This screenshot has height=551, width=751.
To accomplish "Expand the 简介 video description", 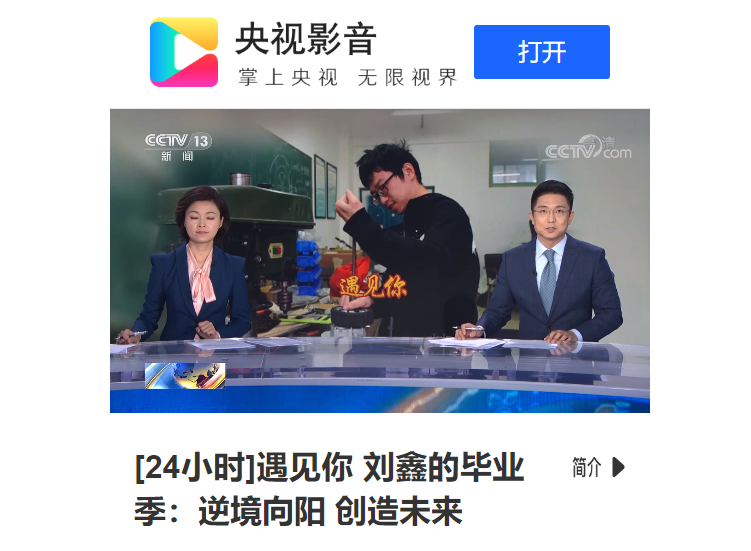I will tap(598, 467).
